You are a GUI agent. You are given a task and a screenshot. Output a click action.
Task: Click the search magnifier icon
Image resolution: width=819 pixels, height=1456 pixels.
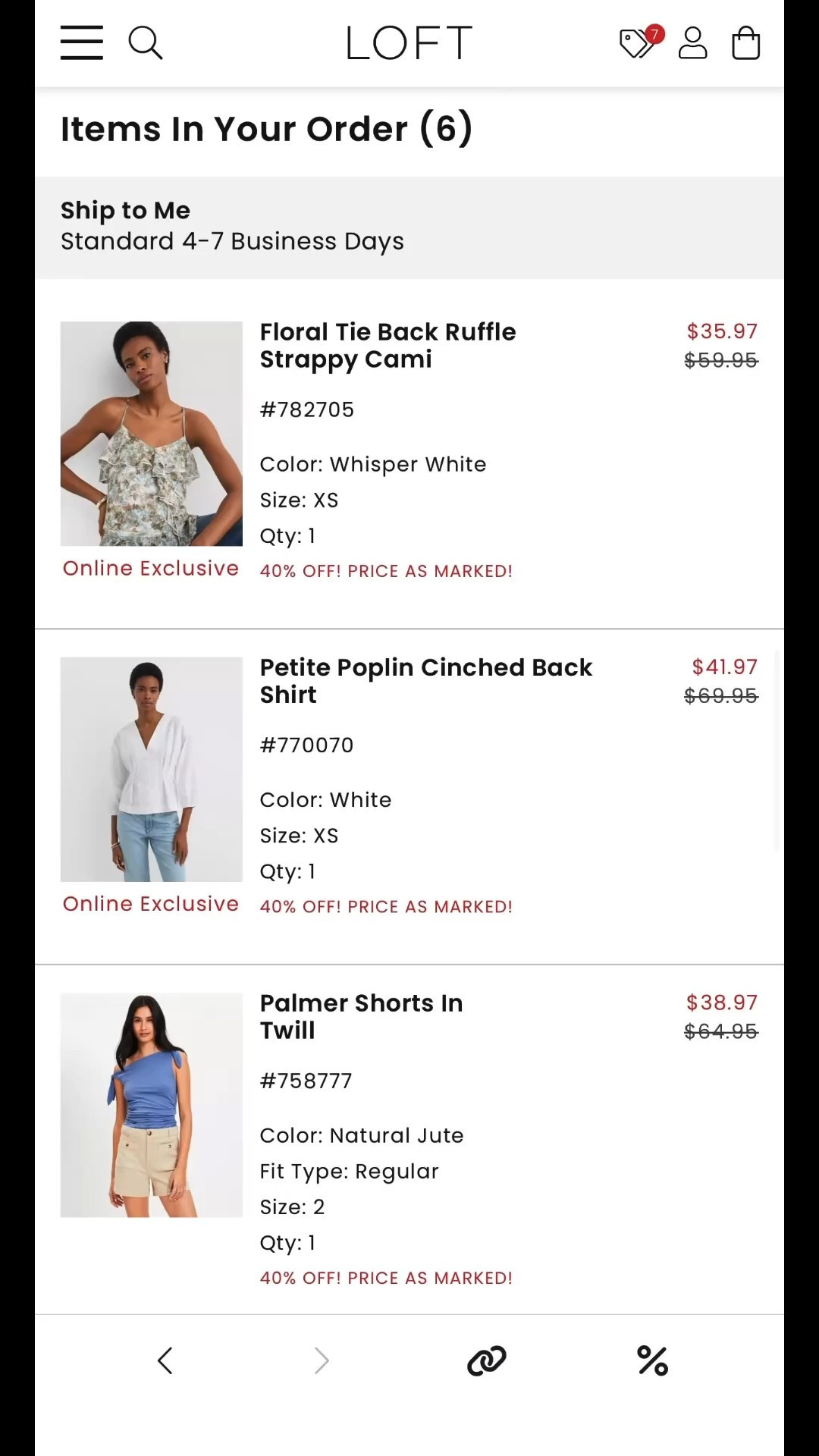(x=145, y=42)
